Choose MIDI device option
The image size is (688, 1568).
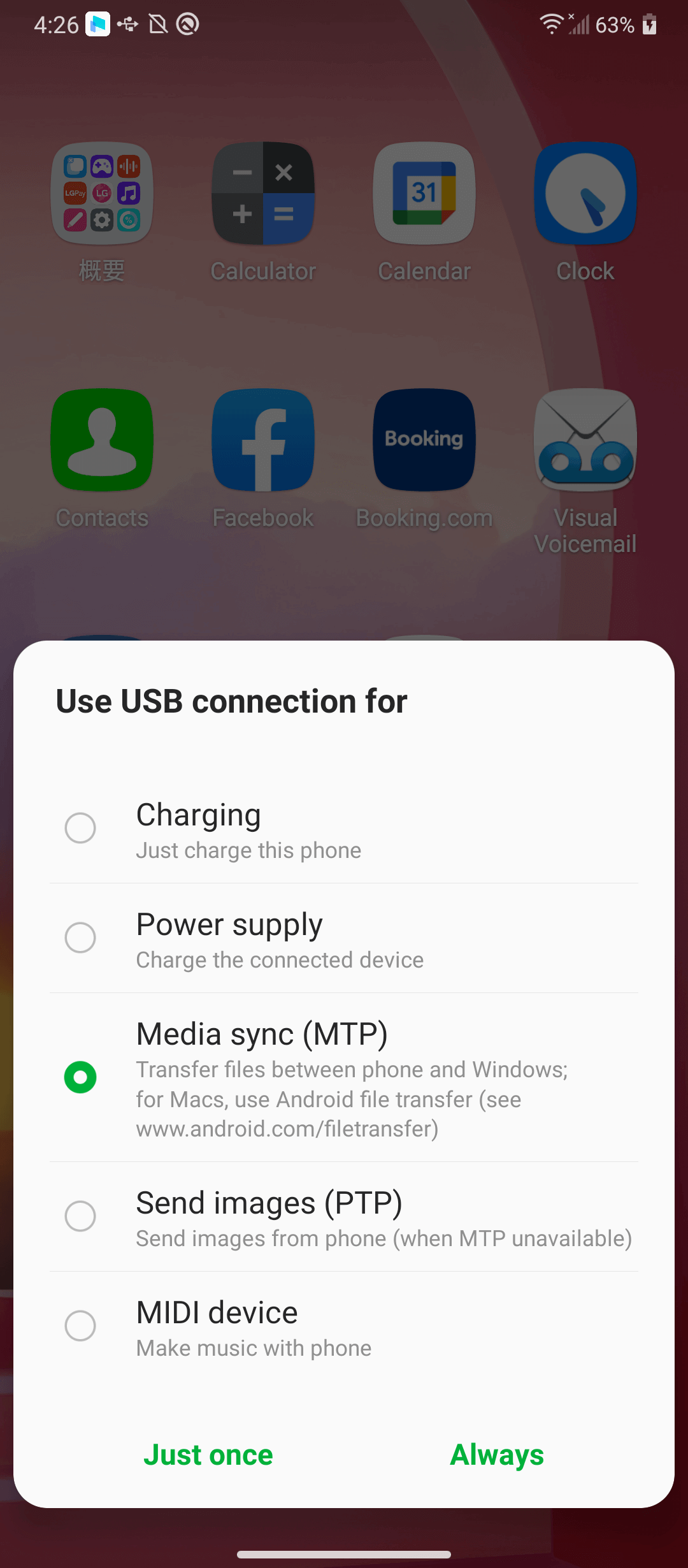point(80,1326)
